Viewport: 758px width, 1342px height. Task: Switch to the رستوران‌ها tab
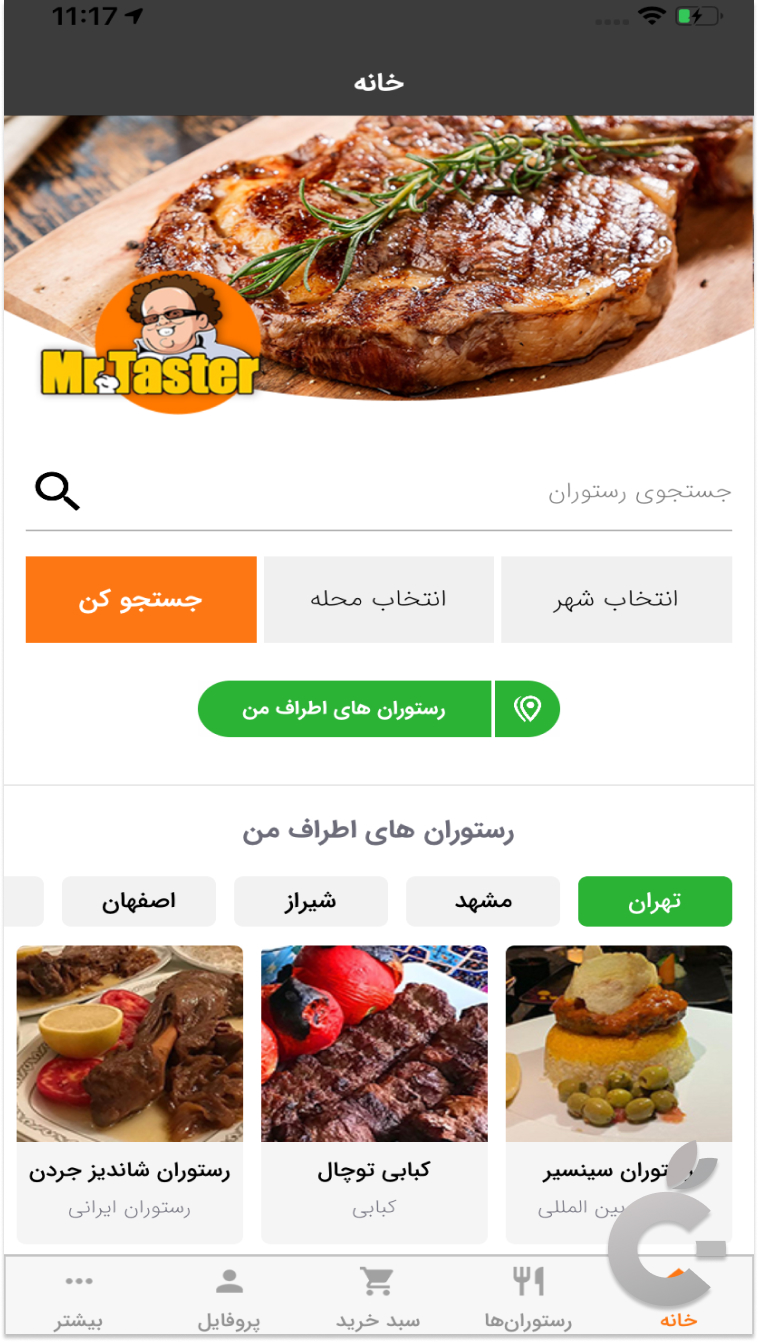(528, 1300)
